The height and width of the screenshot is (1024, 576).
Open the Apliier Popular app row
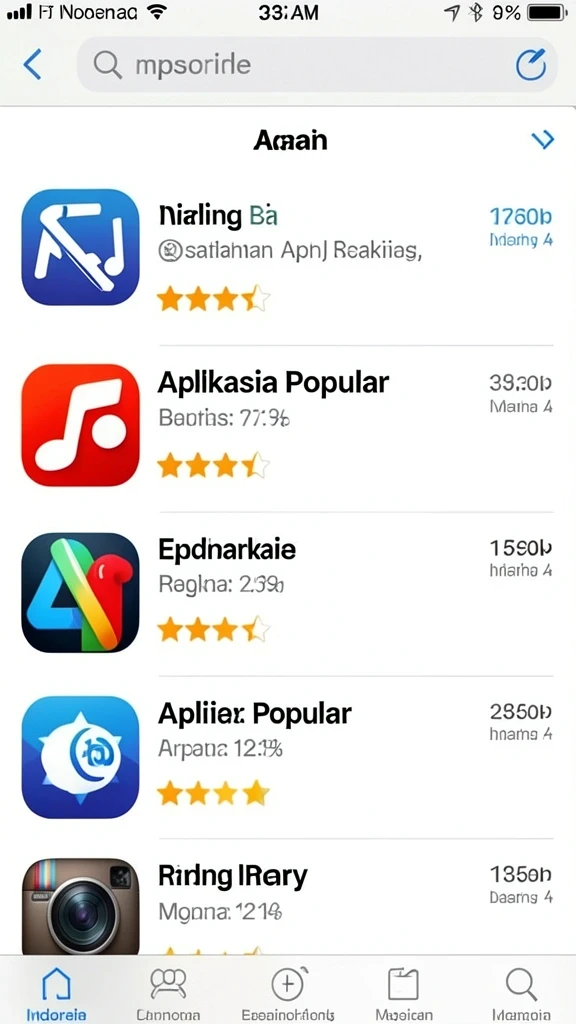288,756
